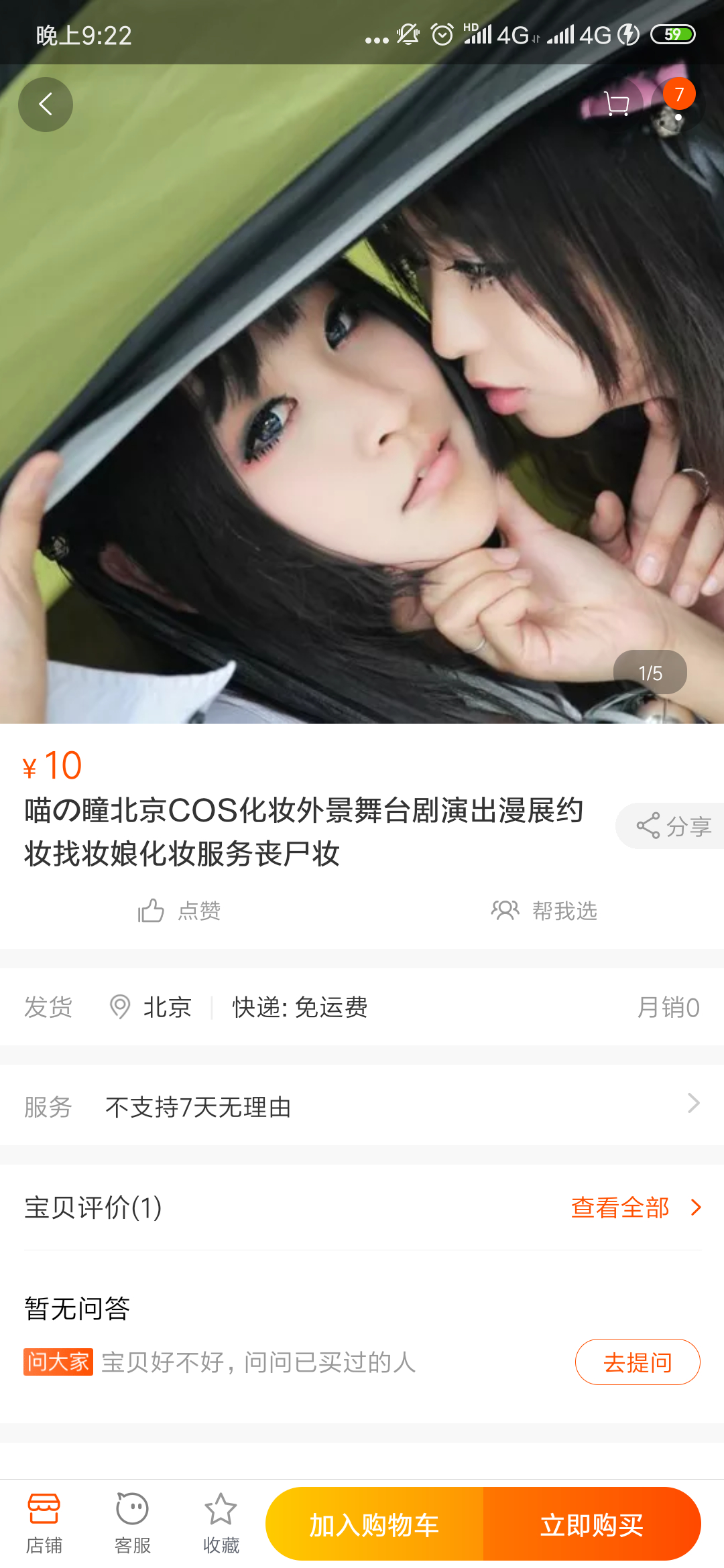Add item to favorites via 收藏
This screenshot has width=724, height=1568.
(x=221, y=1524)
